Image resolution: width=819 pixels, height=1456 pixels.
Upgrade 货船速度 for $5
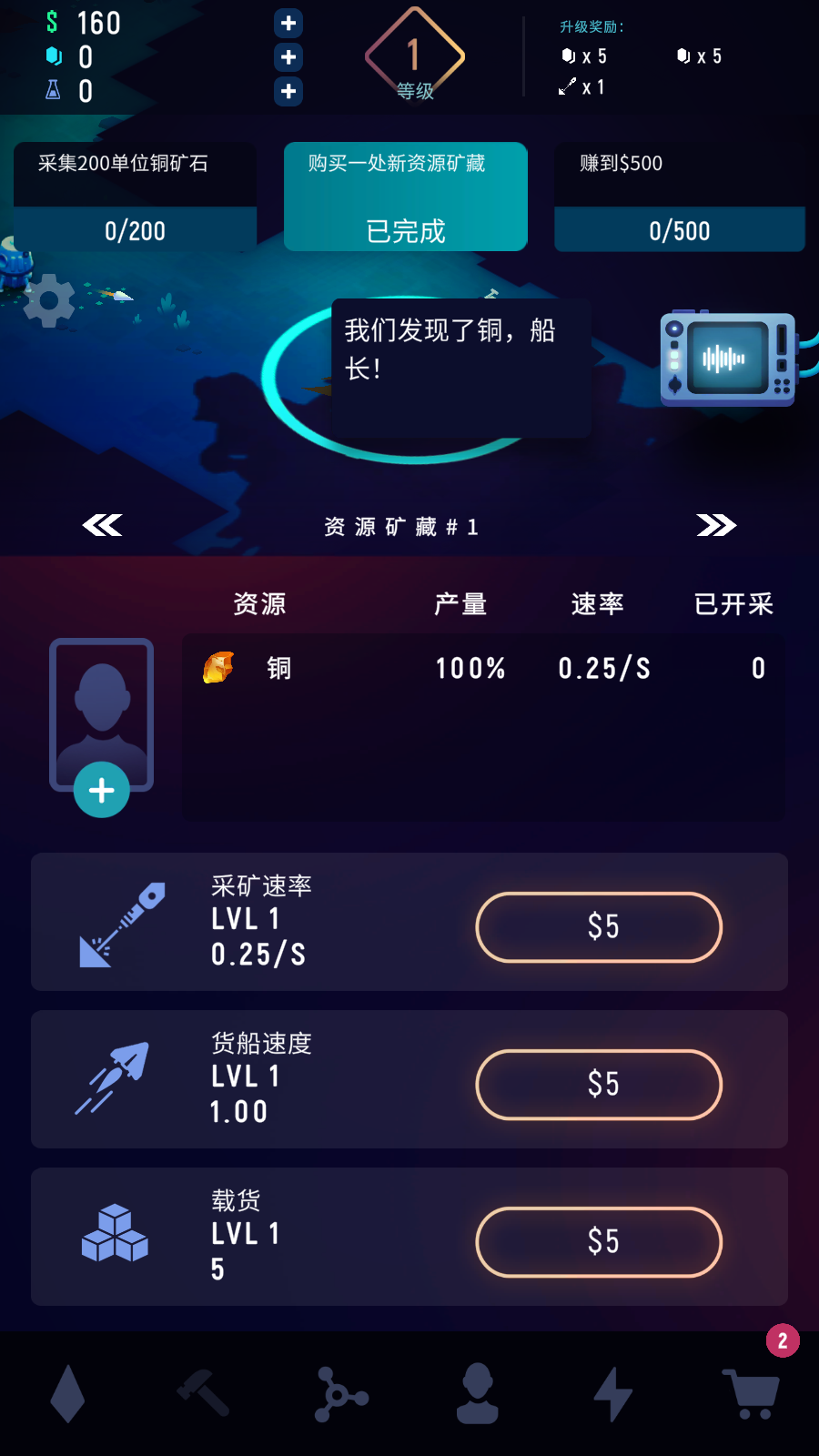pyautogui.click(x=599, y=1085)
